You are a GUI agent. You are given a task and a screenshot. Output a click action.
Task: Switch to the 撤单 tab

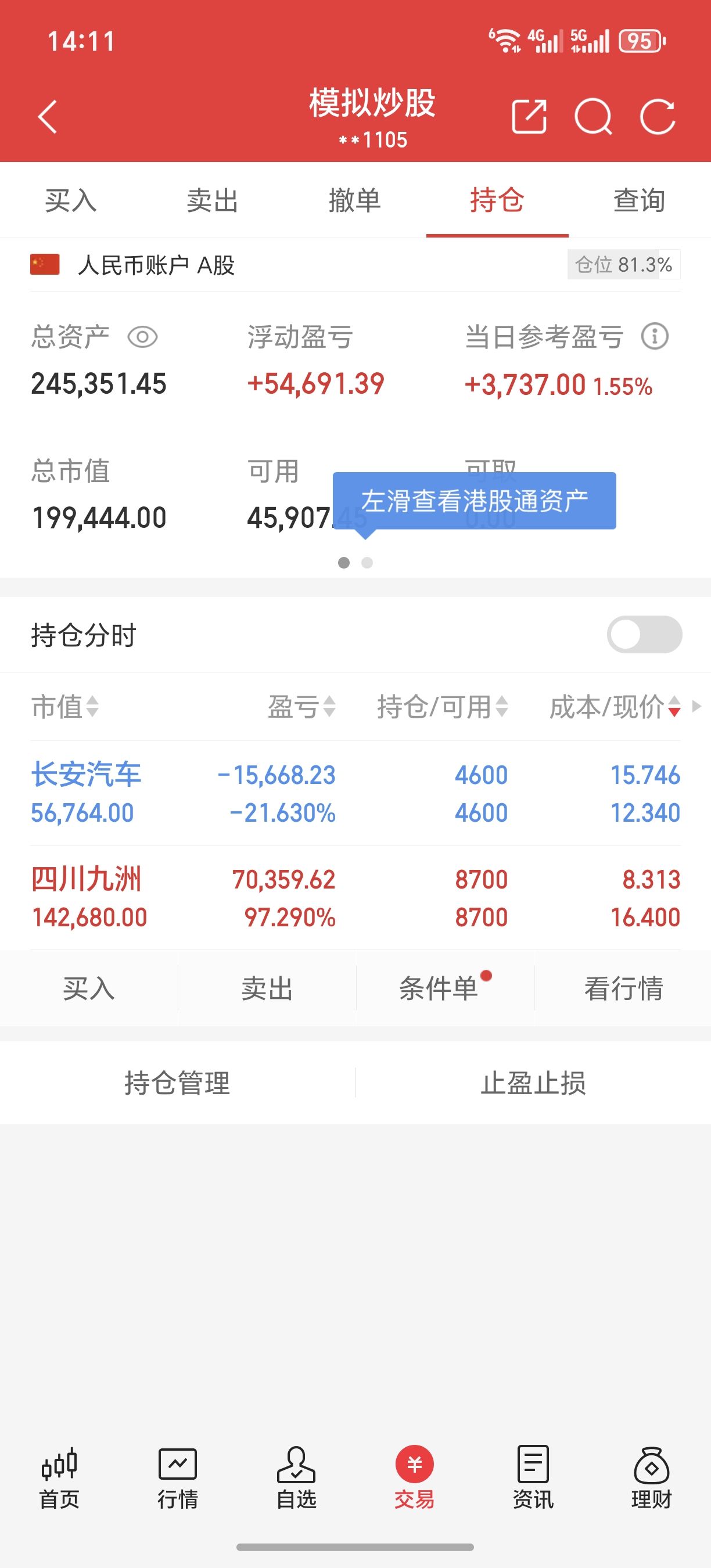[x=355, y=200]
